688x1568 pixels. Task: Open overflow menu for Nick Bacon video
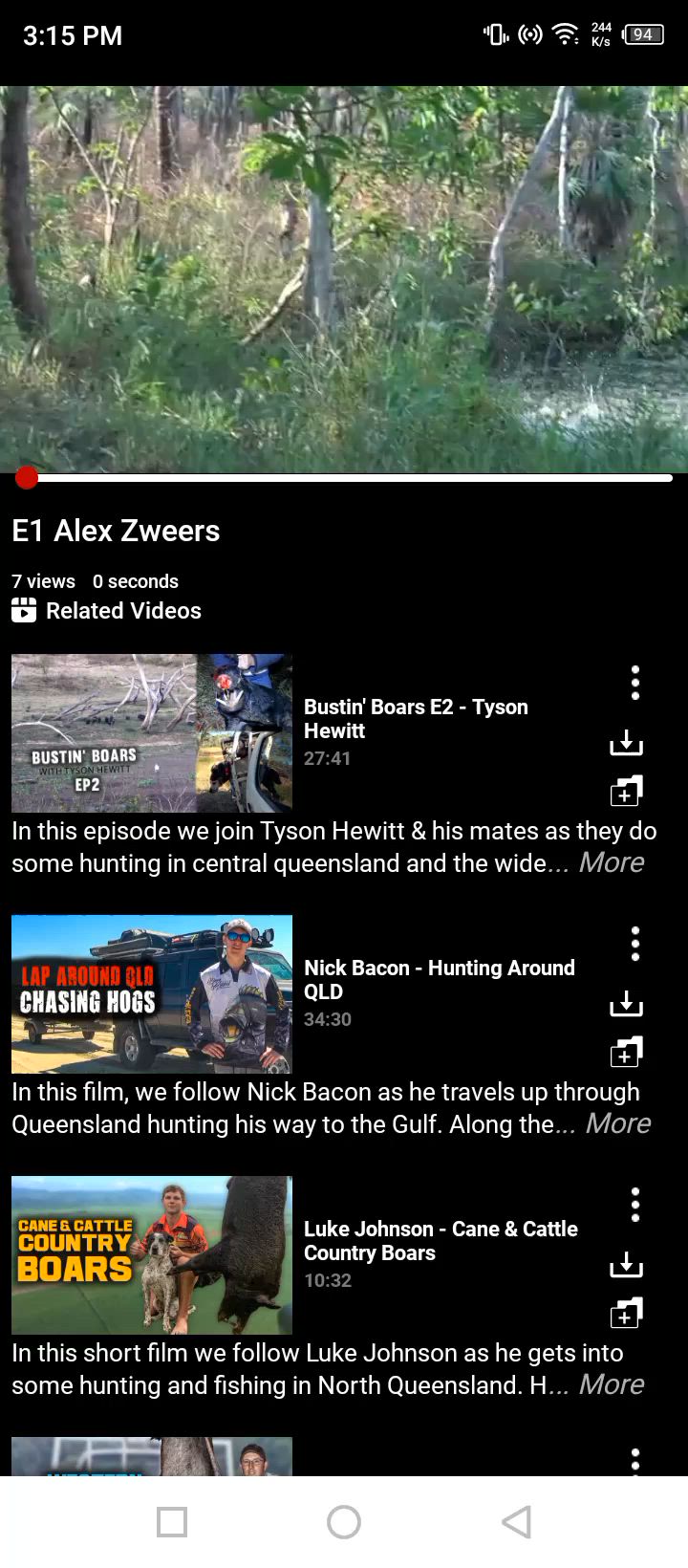(635, 944)
